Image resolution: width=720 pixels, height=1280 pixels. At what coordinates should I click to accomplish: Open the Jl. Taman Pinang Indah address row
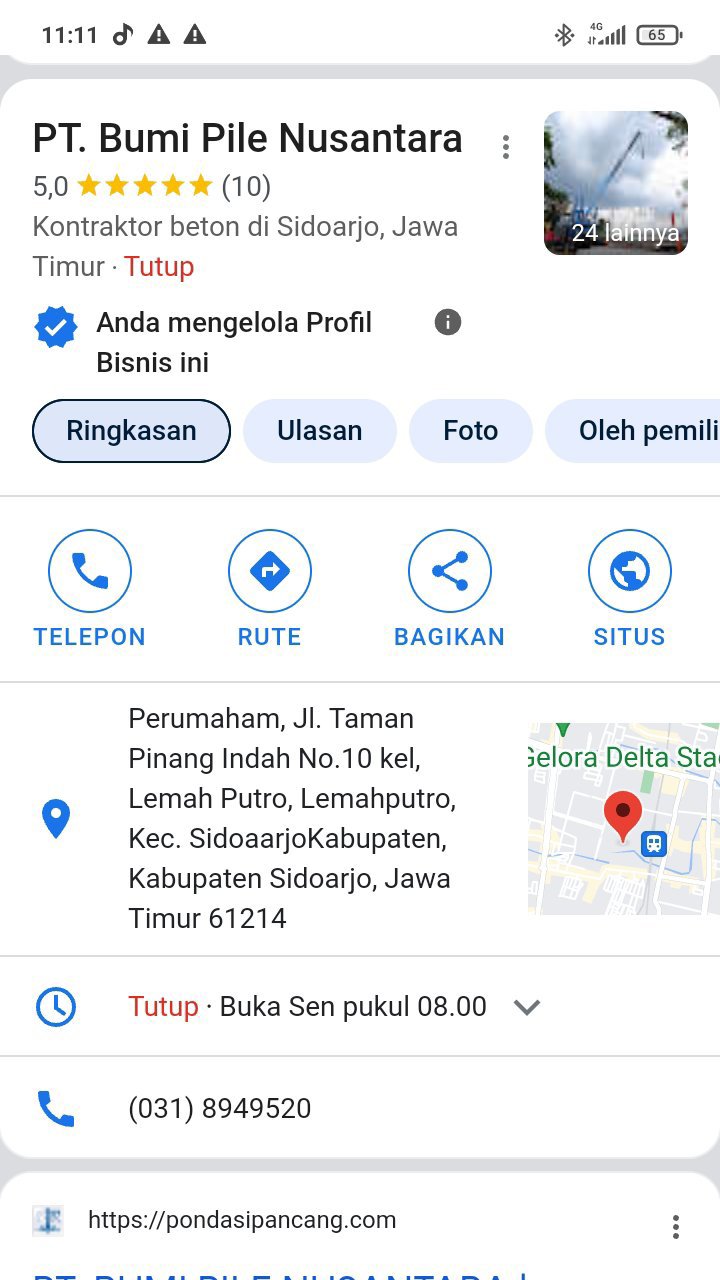(x=290, y=818)
